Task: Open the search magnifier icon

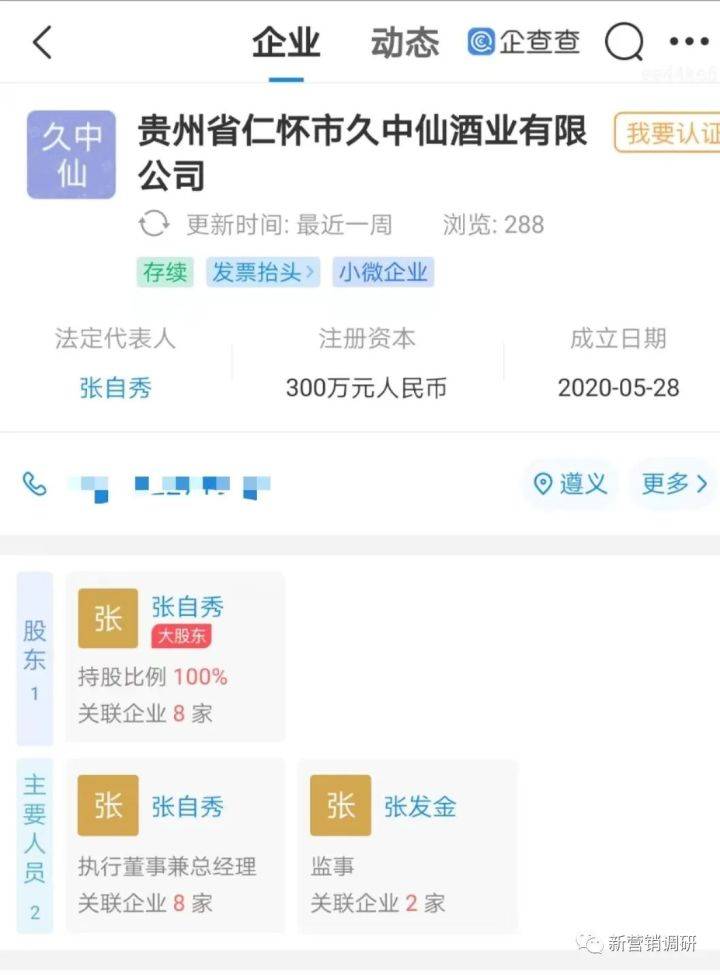Action: click(x=625, y=42)
